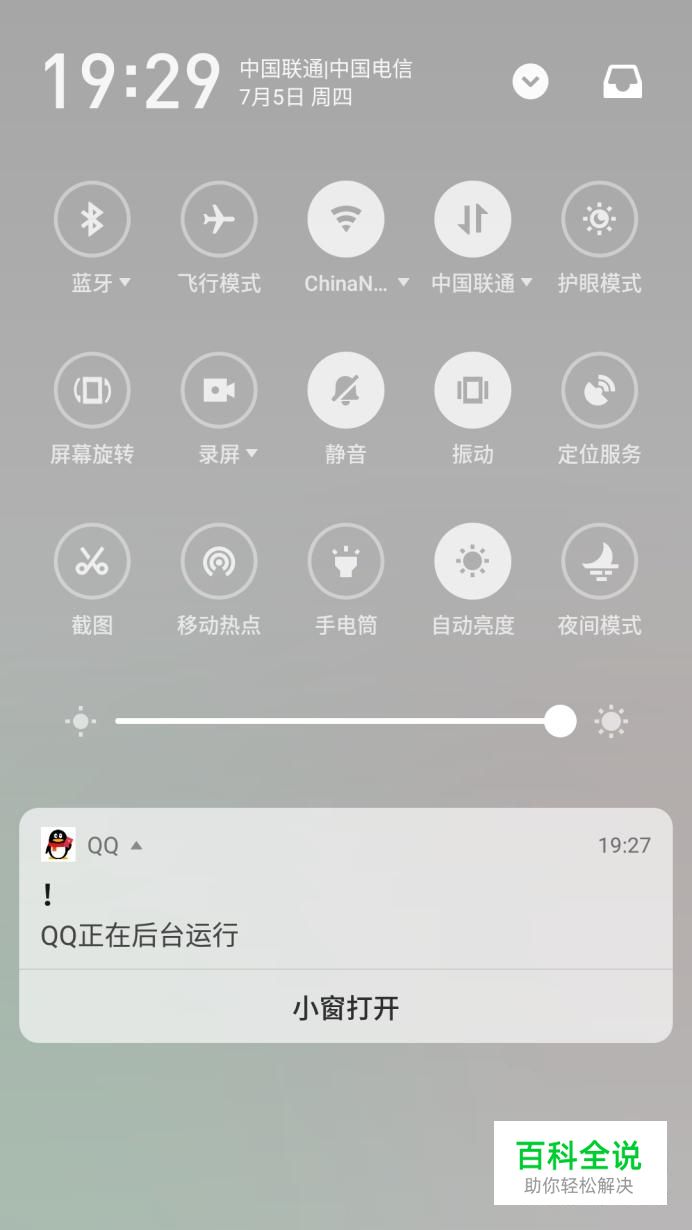Turn off silent mode (静音)
The height and width of the screenshot is (1230, 692).
click(x=346, y=391)
